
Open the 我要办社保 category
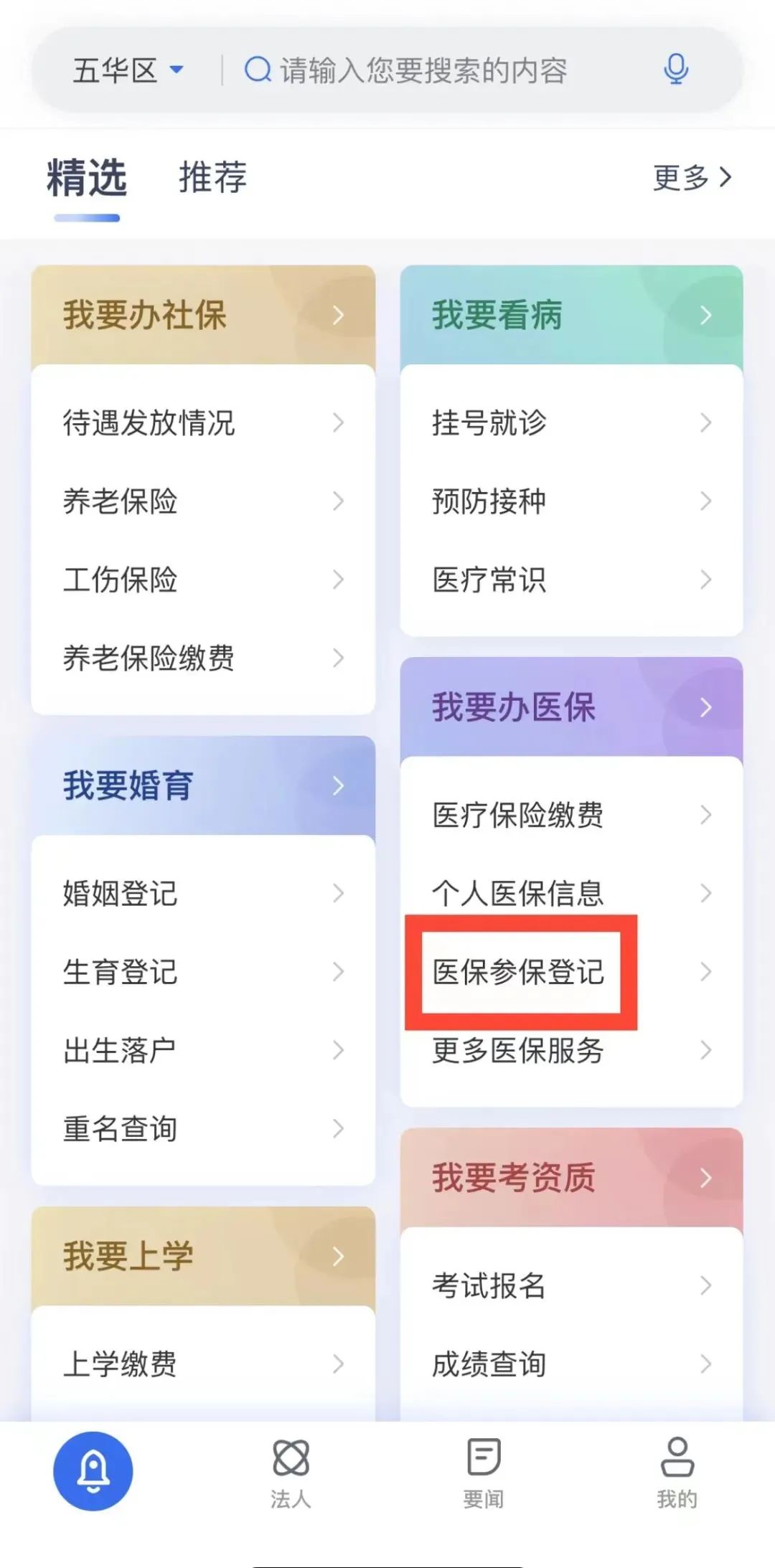[x=203, y=315]
